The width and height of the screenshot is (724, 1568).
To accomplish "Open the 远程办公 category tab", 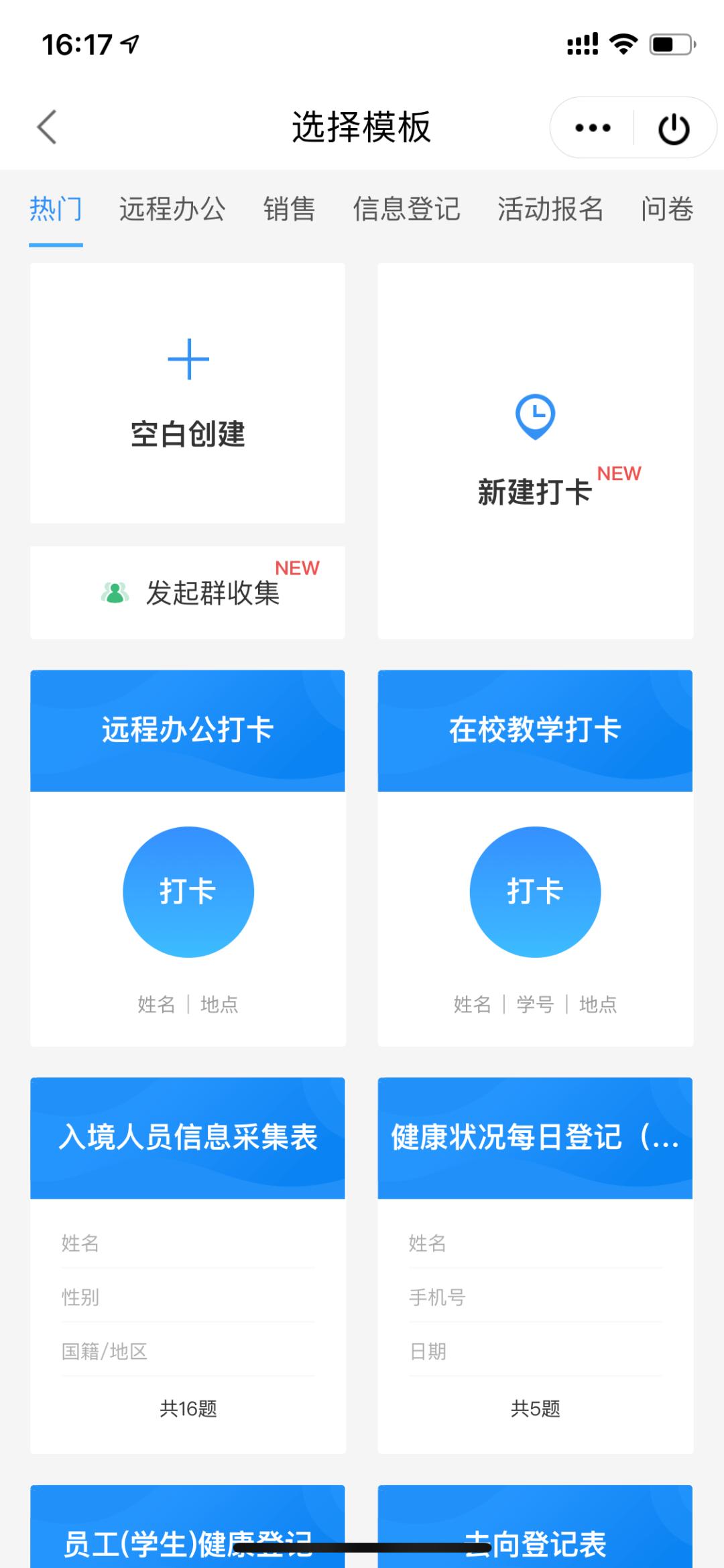I will (x=172, y=210).
